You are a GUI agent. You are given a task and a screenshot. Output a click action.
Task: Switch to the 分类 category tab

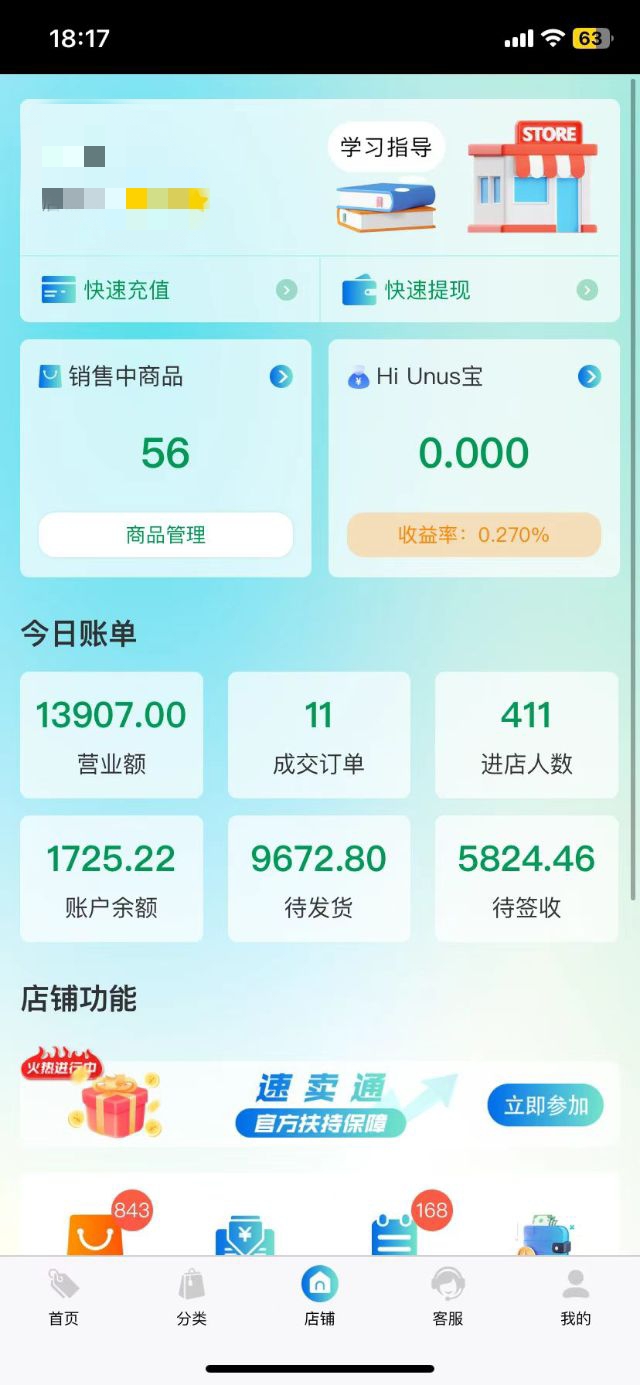[192, 1297]
